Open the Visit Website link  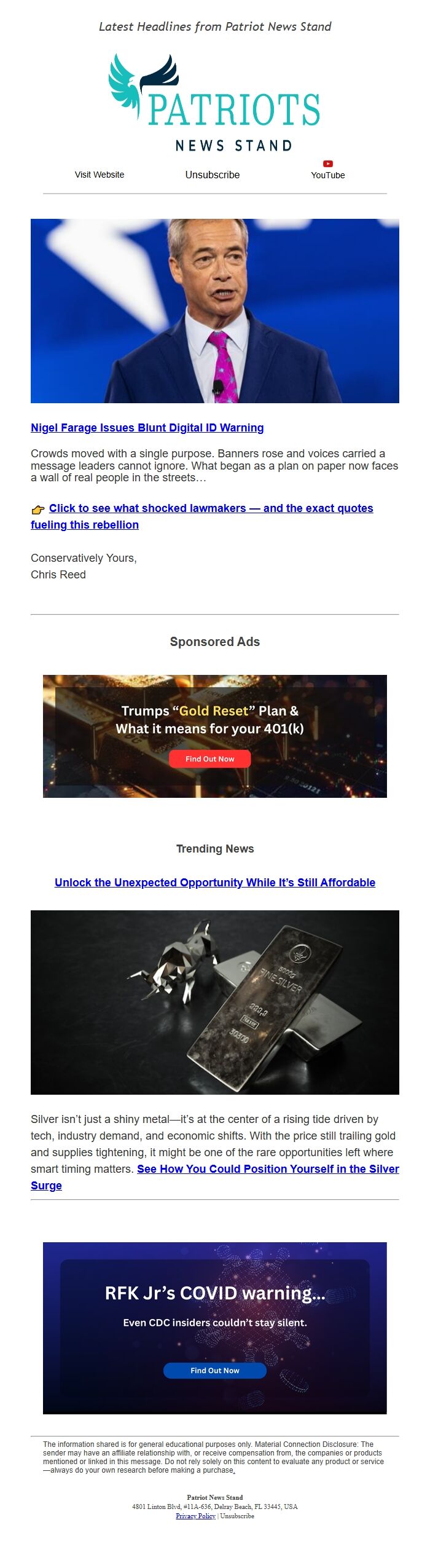[100, 175]
